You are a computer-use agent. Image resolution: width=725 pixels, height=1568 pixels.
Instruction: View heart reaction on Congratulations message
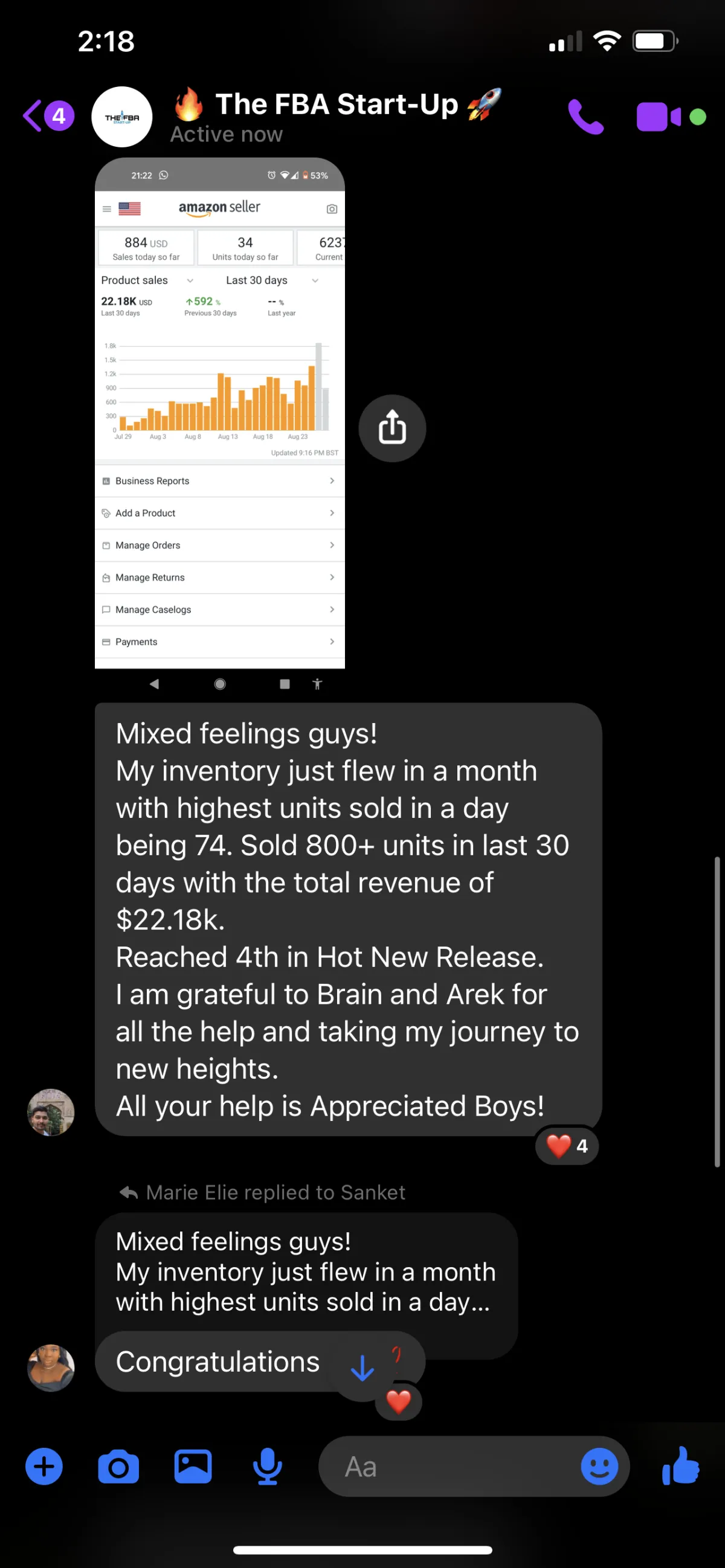pyautogui.click(x=399, y=1403)
